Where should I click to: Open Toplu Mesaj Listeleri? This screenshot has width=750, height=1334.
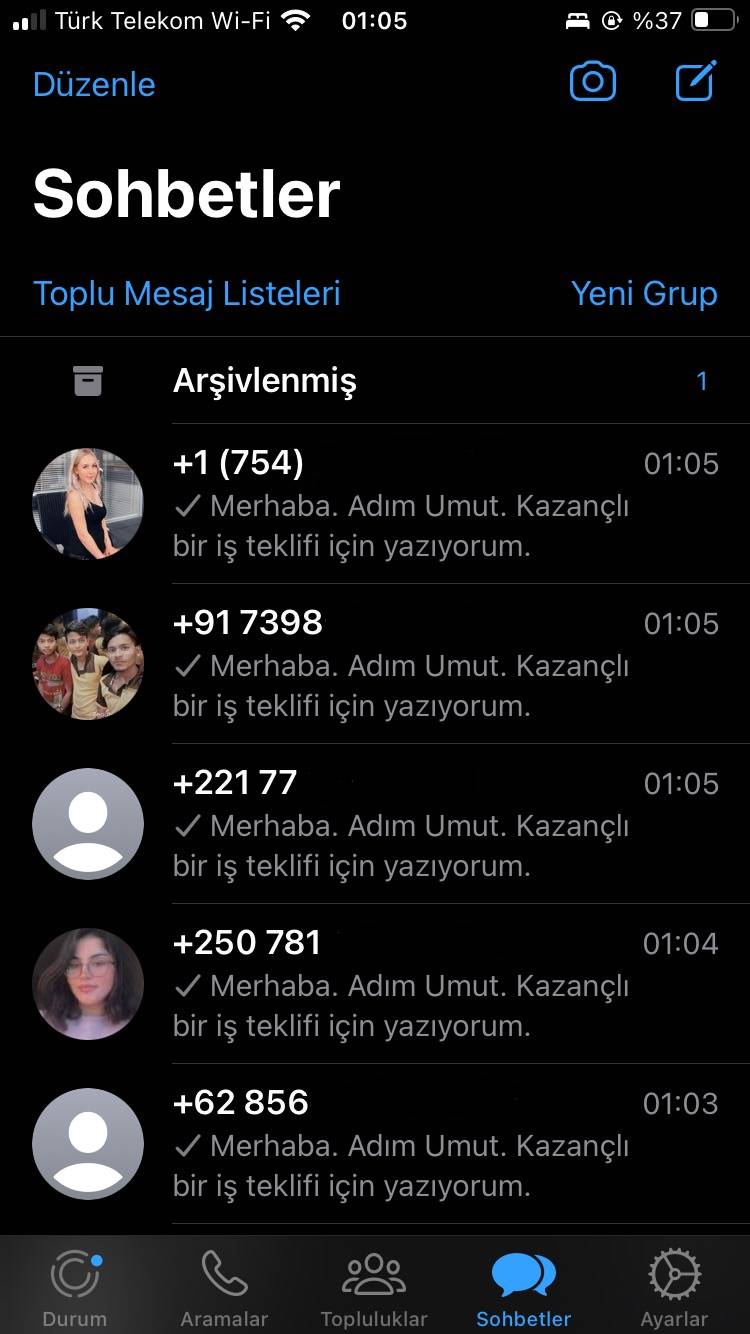point(187,293)
